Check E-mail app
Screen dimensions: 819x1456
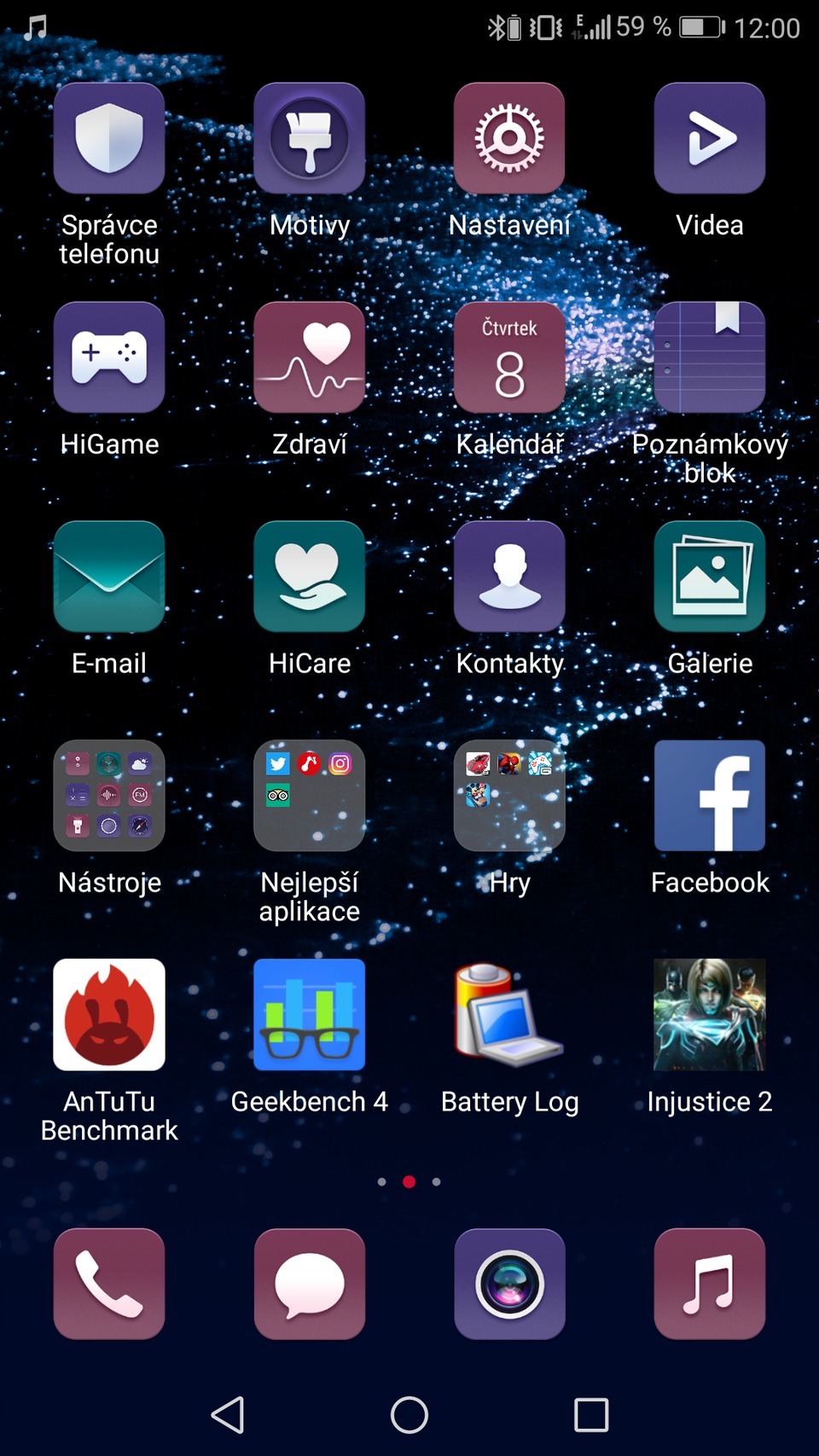(x=109, y=577)
